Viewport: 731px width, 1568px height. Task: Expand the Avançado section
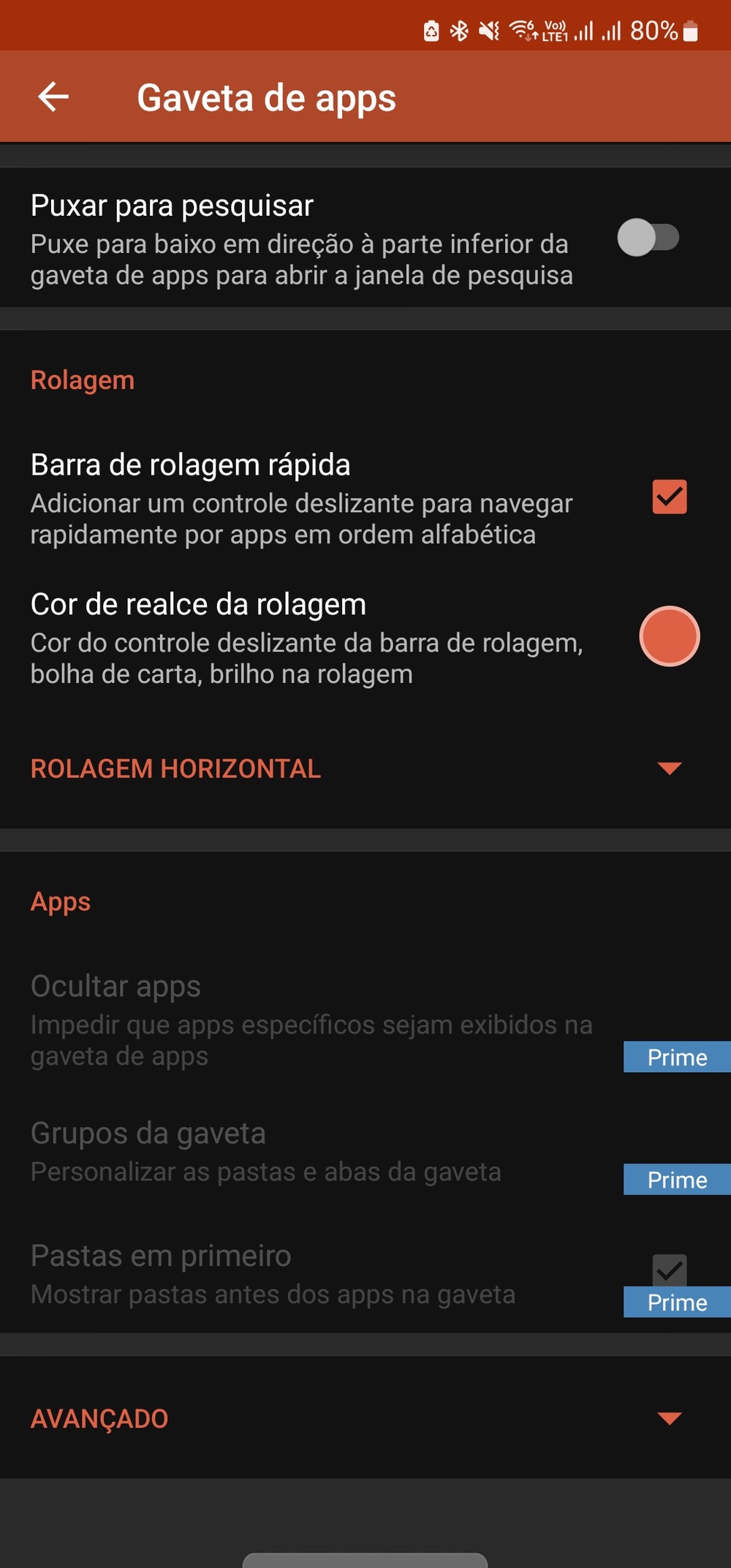click(x=669, y=1418)
